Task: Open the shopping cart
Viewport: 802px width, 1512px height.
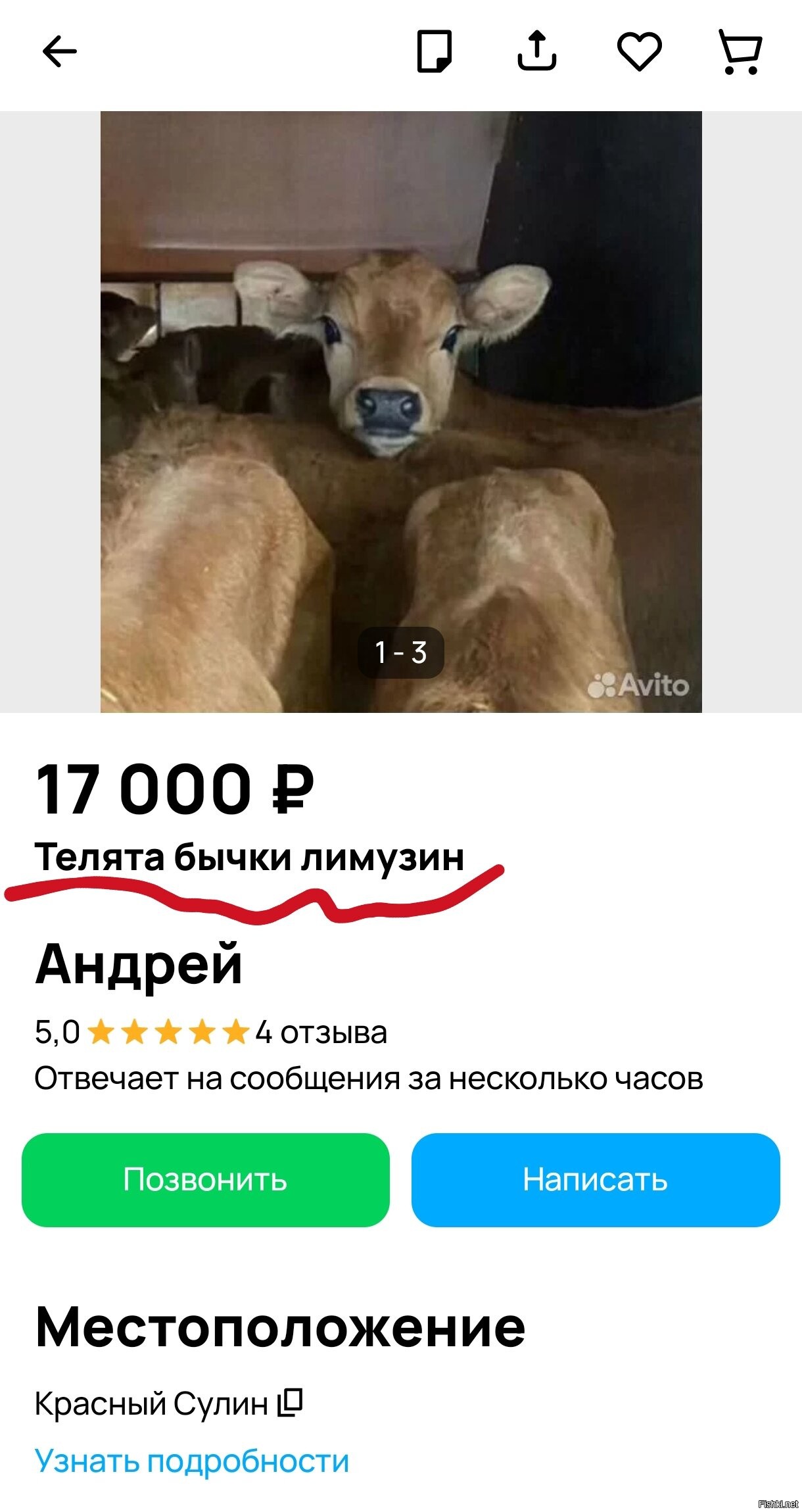Action: tap(741, 51)
